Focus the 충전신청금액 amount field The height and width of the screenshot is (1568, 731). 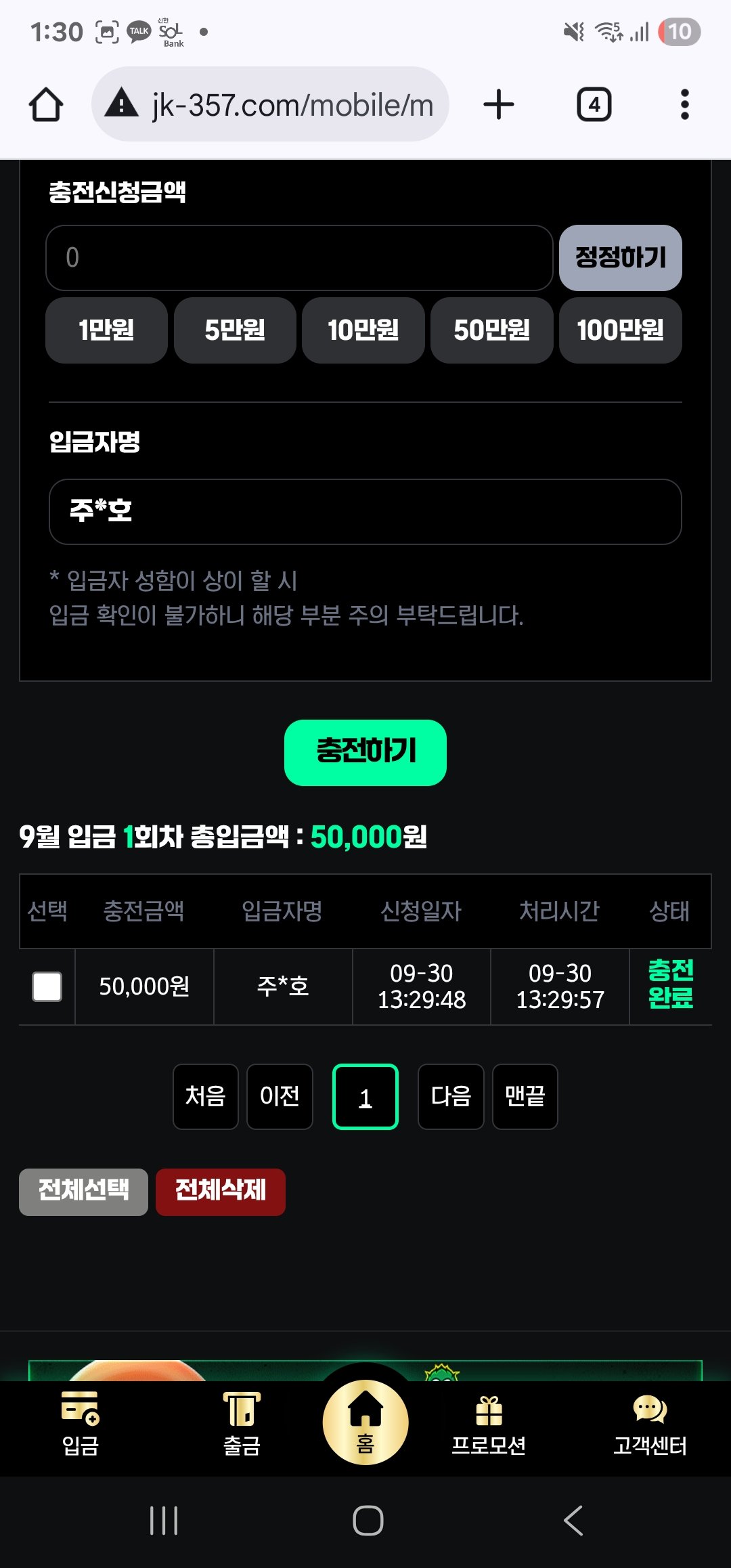click(298, 258)
